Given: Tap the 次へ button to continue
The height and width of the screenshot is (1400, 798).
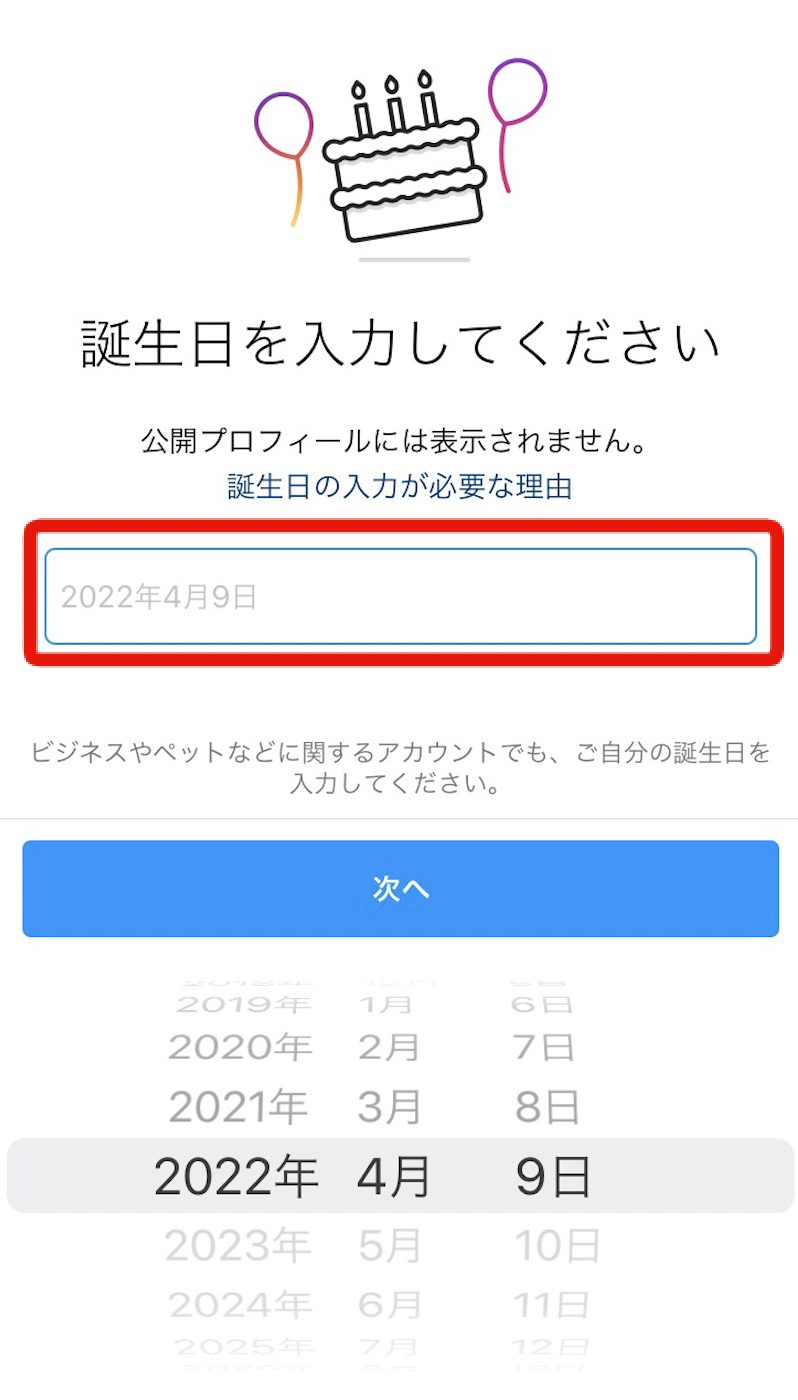Looking at the screenshot, I should pyautogui.click(x=400, y=888).
